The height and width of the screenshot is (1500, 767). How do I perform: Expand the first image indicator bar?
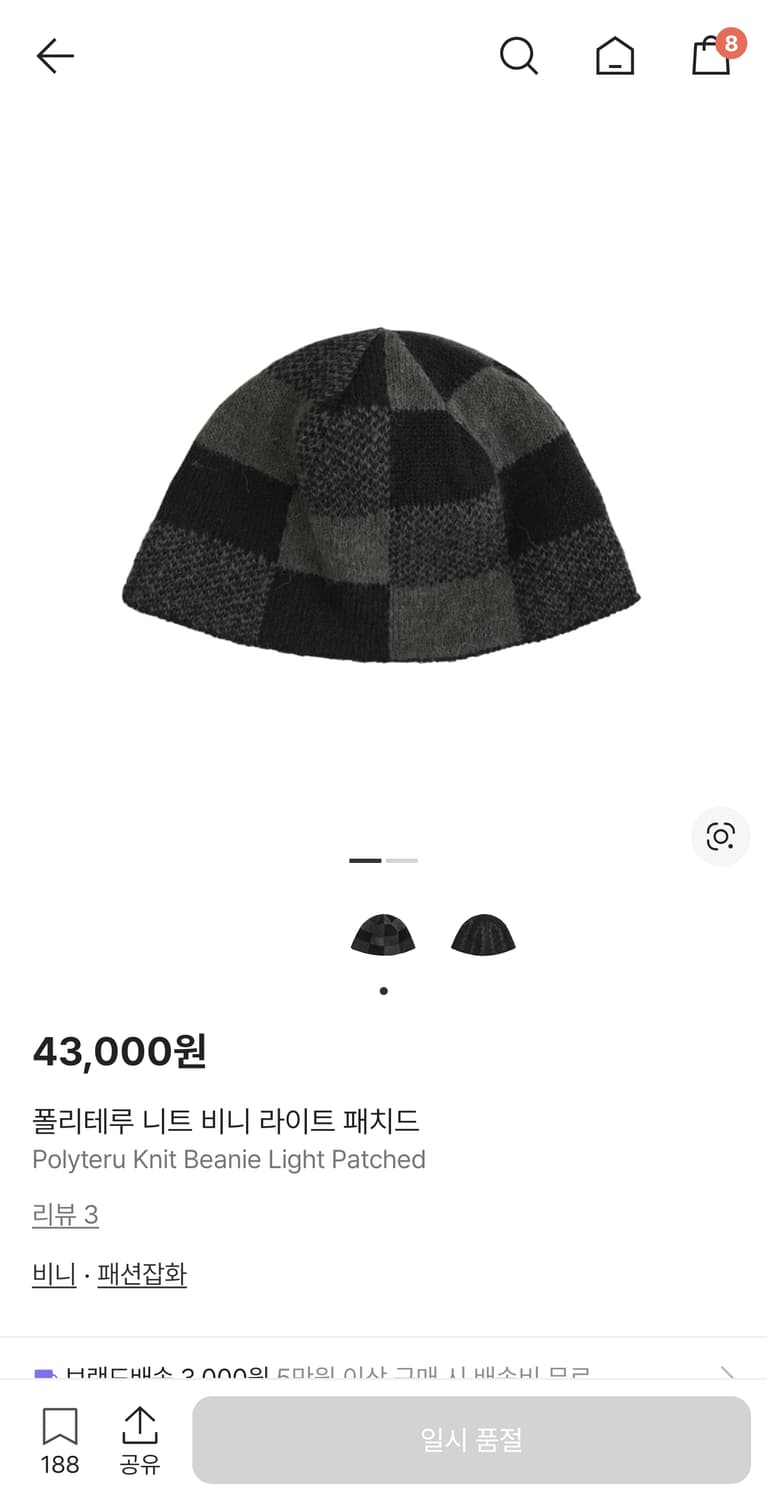pos(365,860)
